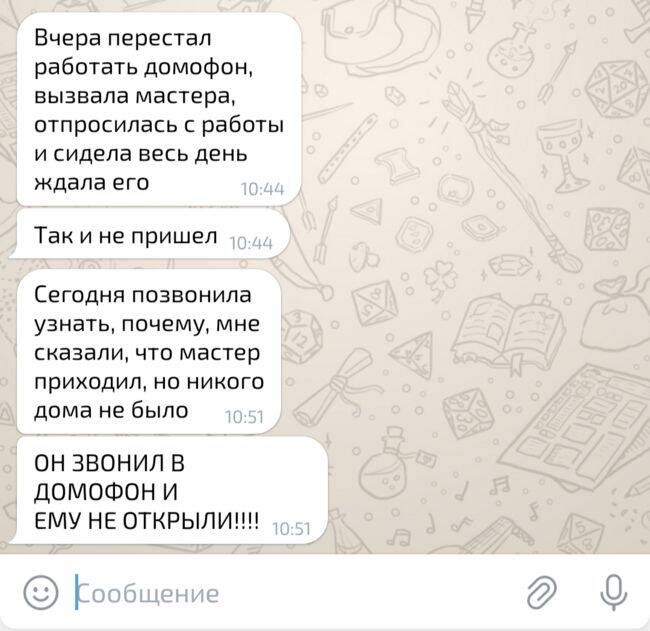Record a voice message with the microphone
Screen dimensions: 650x631
[x=612, y=592]
